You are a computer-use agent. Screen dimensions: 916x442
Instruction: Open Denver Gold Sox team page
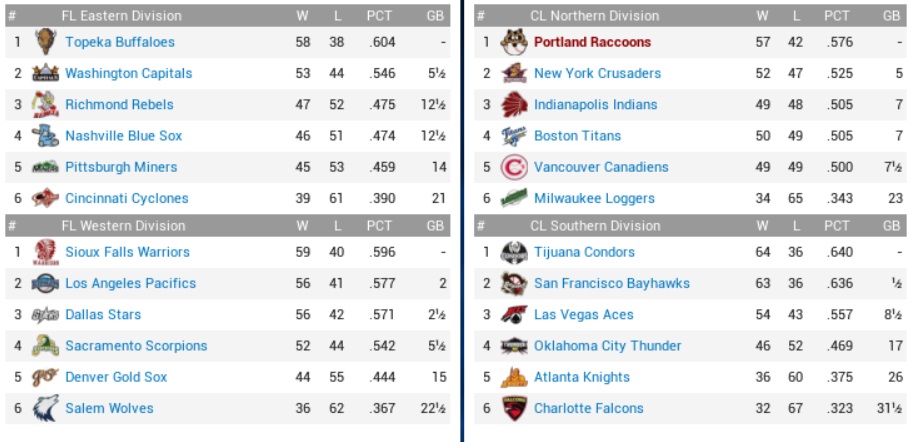coord(116,377)
